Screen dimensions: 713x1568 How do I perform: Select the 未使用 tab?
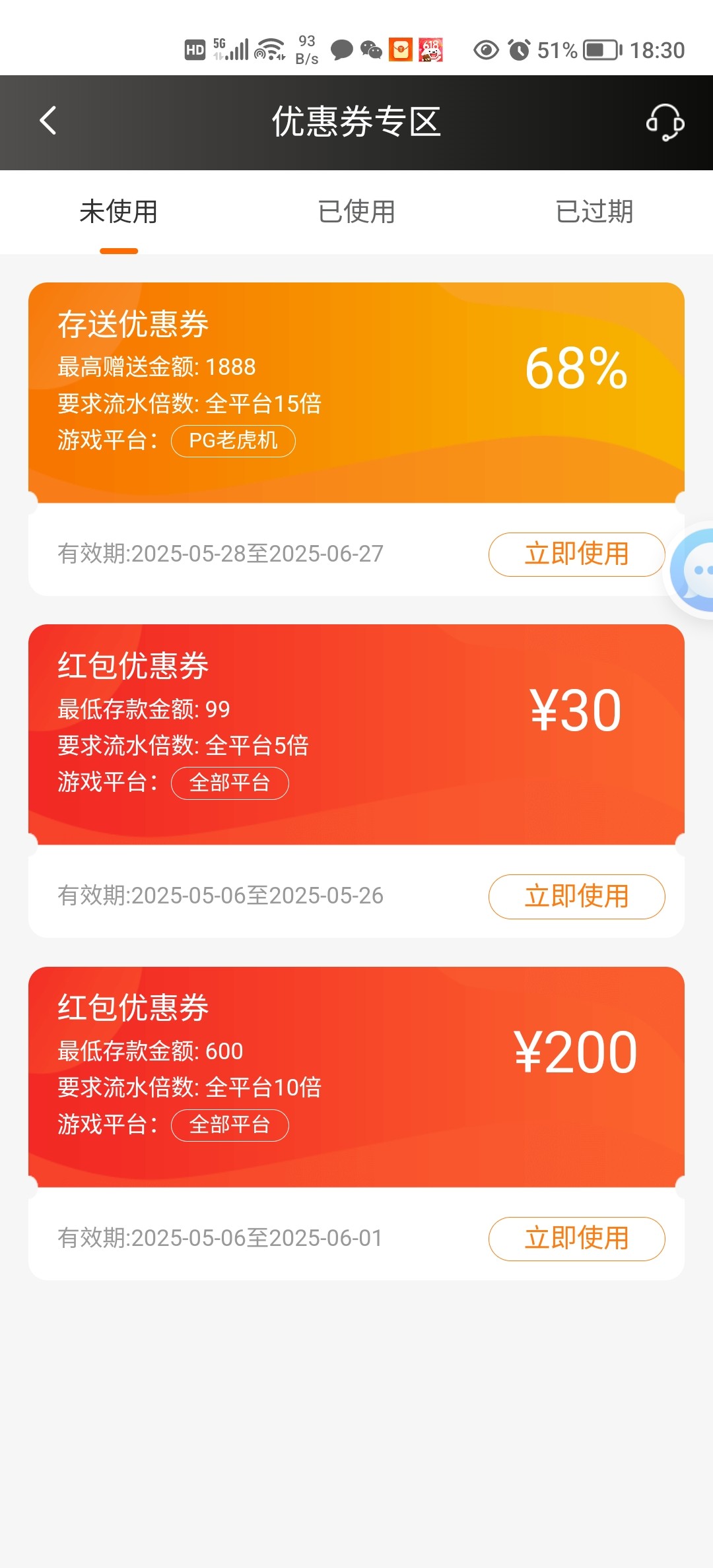click(x=119, y=212)
